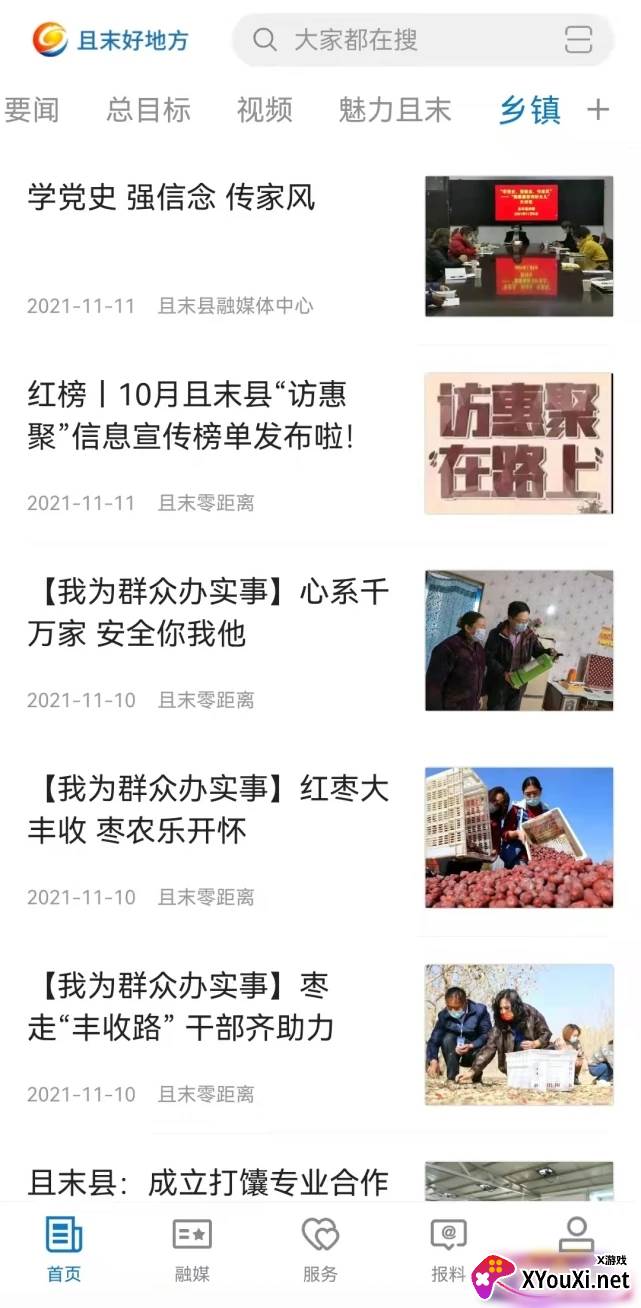Open the 视频 tab
This screenshot has height=1308, width=641.
tap(264, 110)
